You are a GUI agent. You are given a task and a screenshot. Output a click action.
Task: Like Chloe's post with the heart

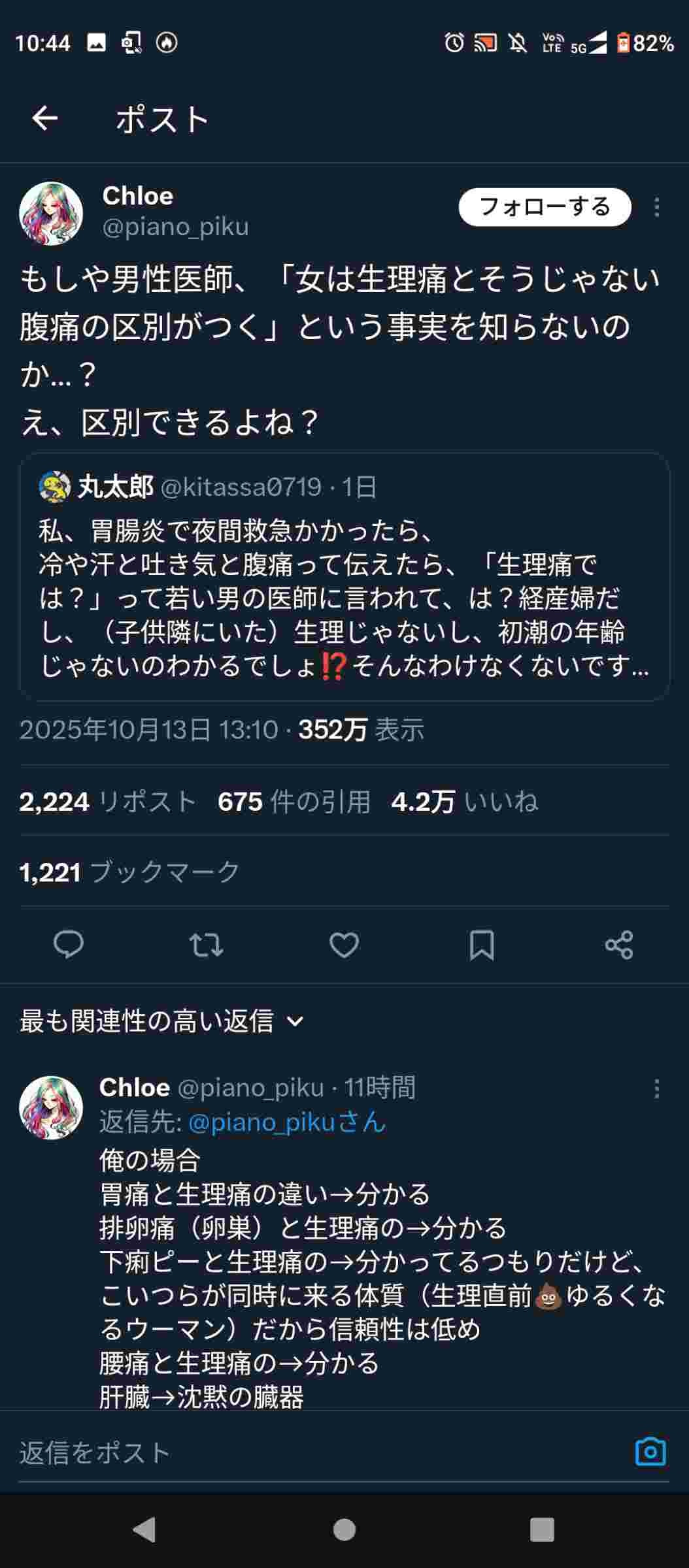(x=344, y=945)
